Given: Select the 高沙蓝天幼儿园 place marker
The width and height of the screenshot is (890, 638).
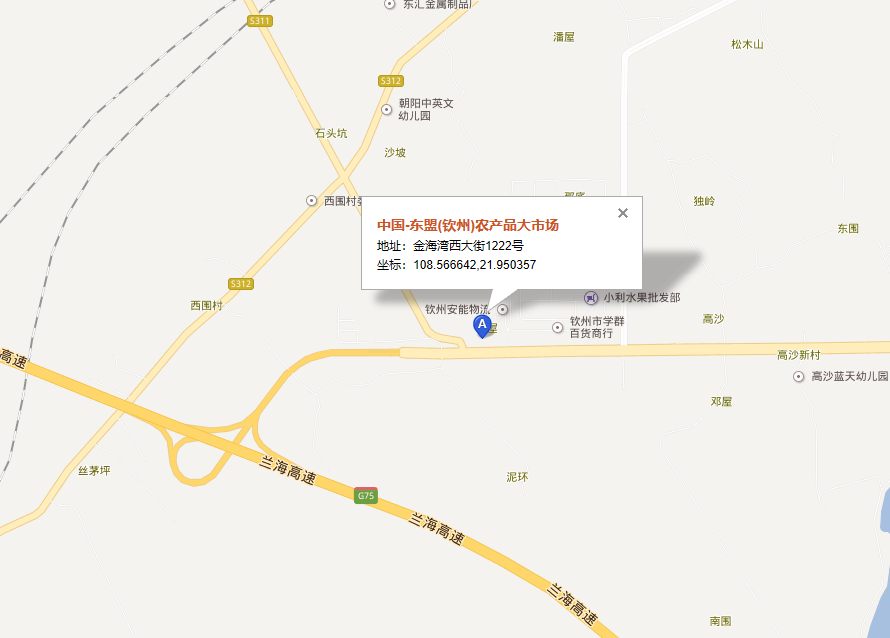Looking at the screenshot, I should tap(799, 377).
